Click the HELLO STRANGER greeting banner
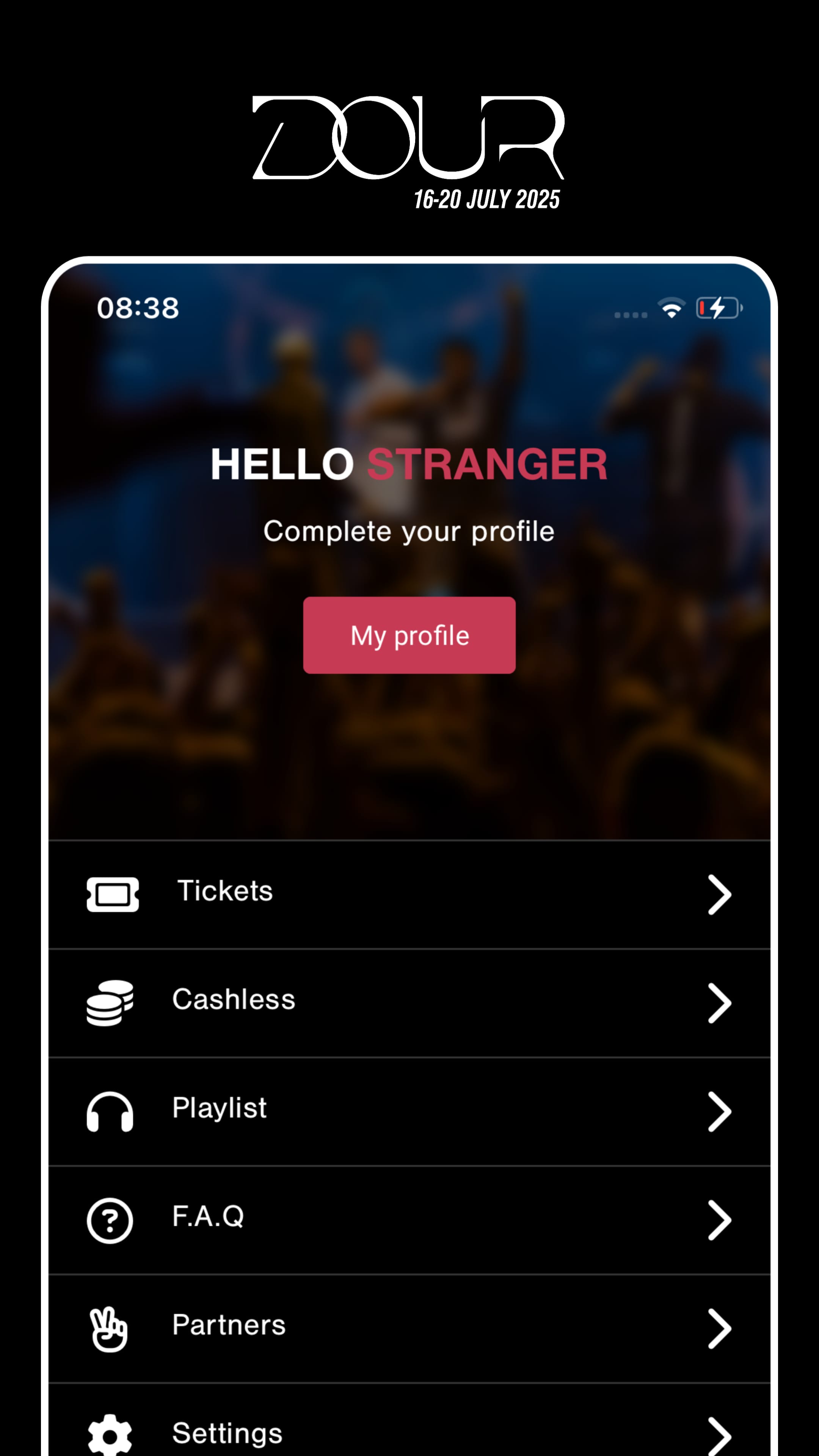The height and width of the screenshot is (1456, 819). pyautogui.click(x=409, y=463)
